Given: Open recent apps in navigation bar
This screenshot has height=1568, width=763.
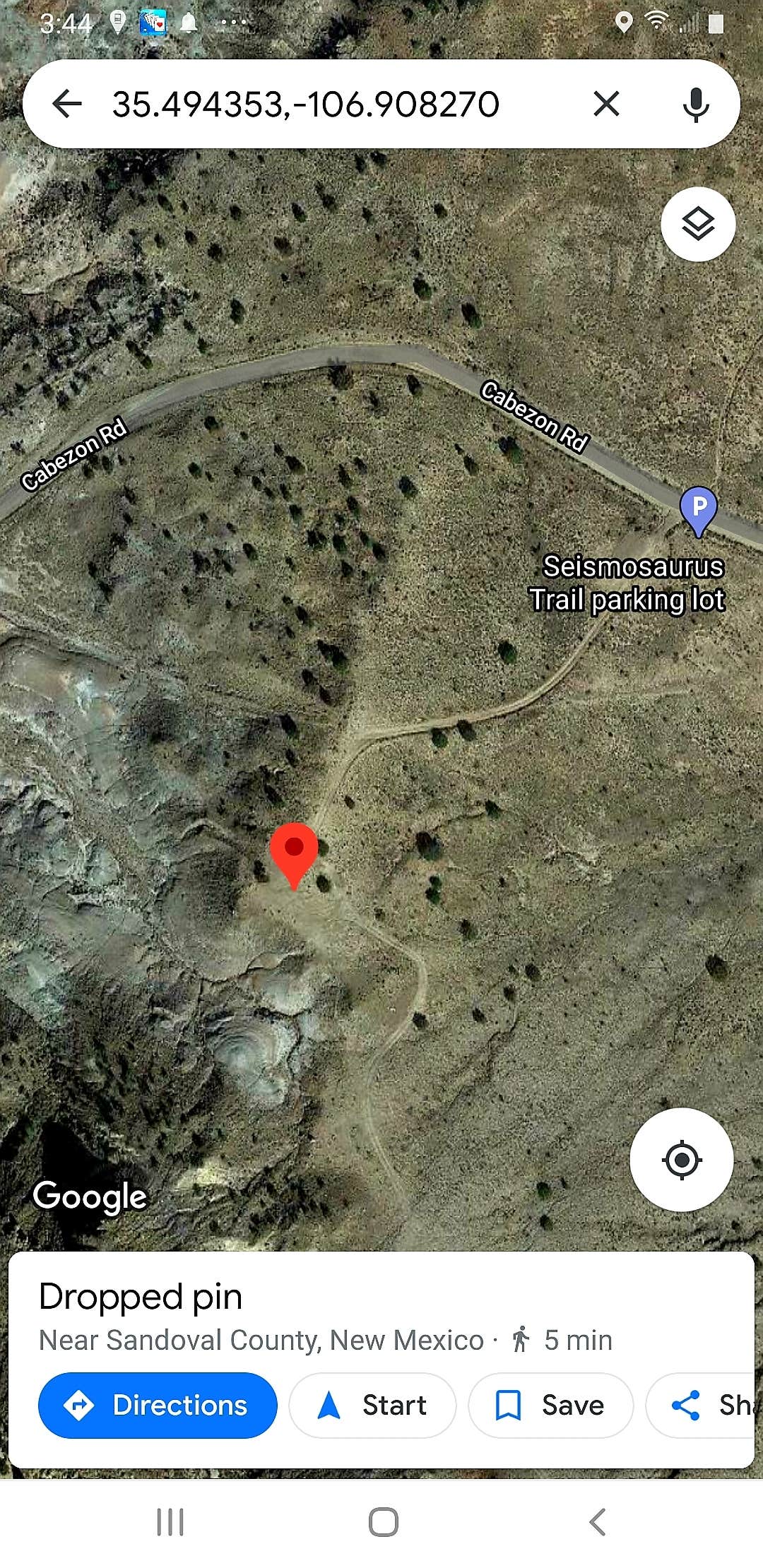Looking at the screenshot, I should click(170, 1521).
